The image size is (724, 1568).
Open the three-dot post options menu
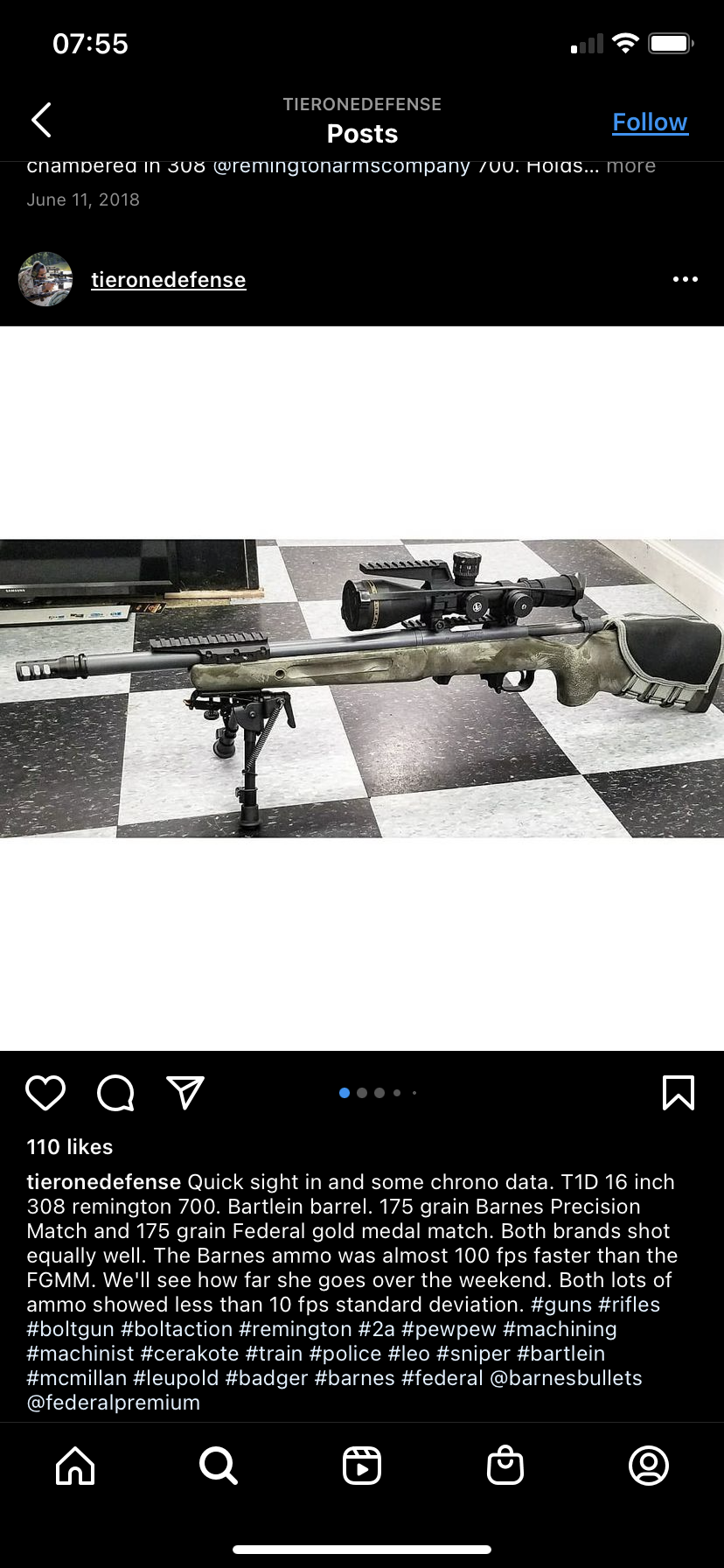[685, 280]
